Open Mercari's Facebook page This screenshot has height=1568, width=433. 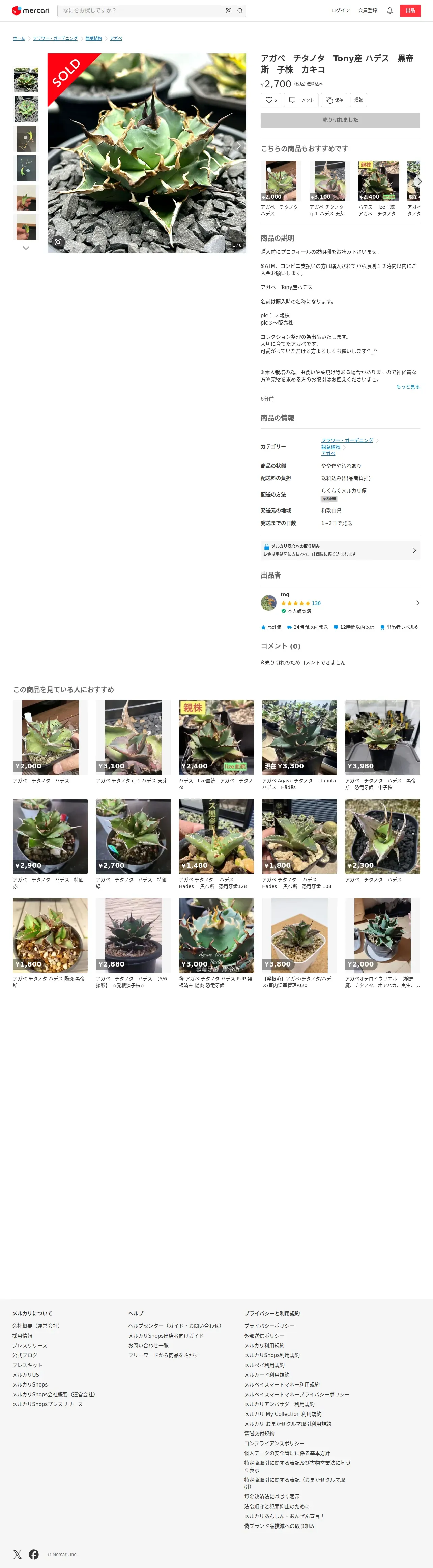[34, 1554]
